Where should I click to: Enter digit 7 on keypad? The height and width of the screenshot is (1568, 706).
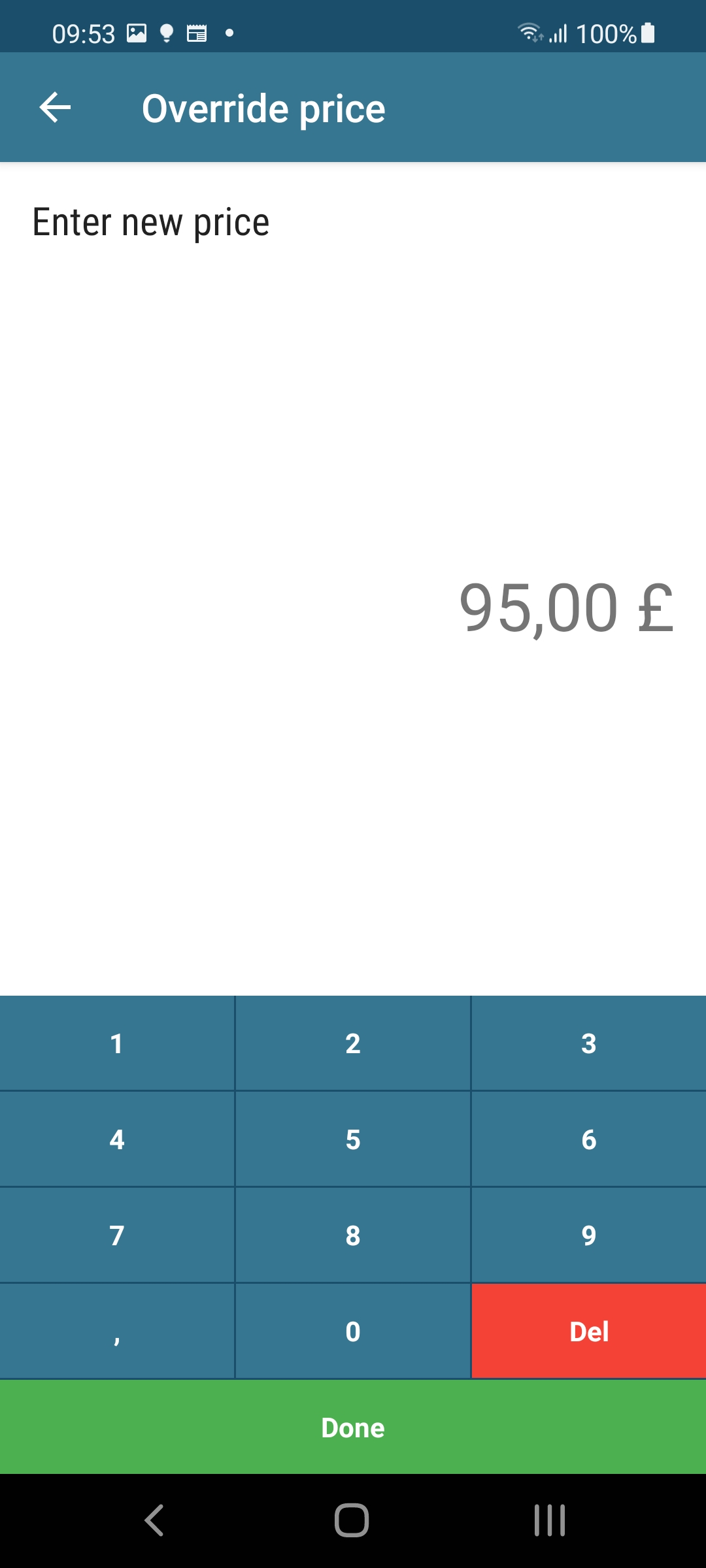point(116,1235)
